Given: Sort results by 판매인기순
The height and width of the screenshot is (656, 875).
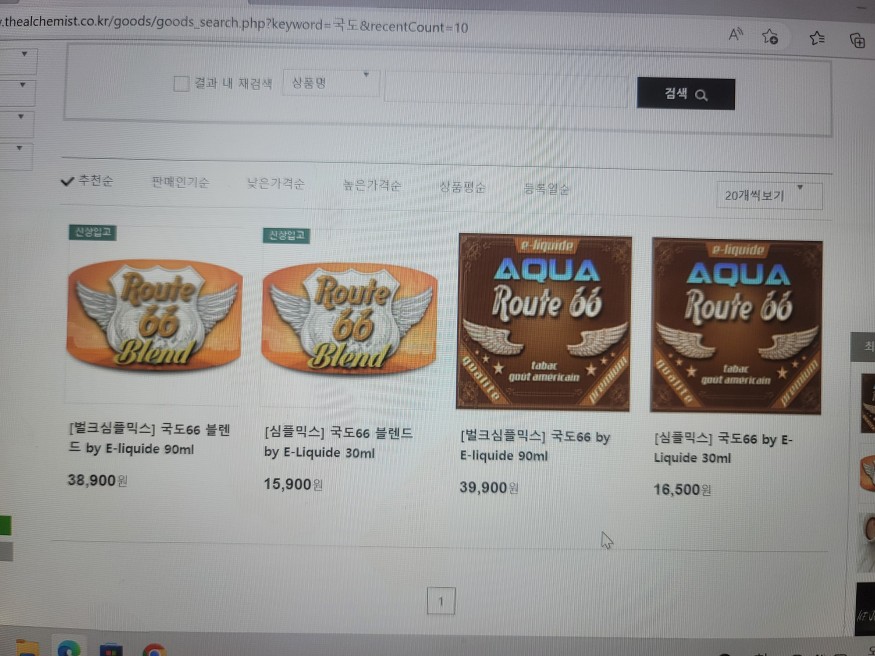Looking at the screenshot, I should [180, 183].
